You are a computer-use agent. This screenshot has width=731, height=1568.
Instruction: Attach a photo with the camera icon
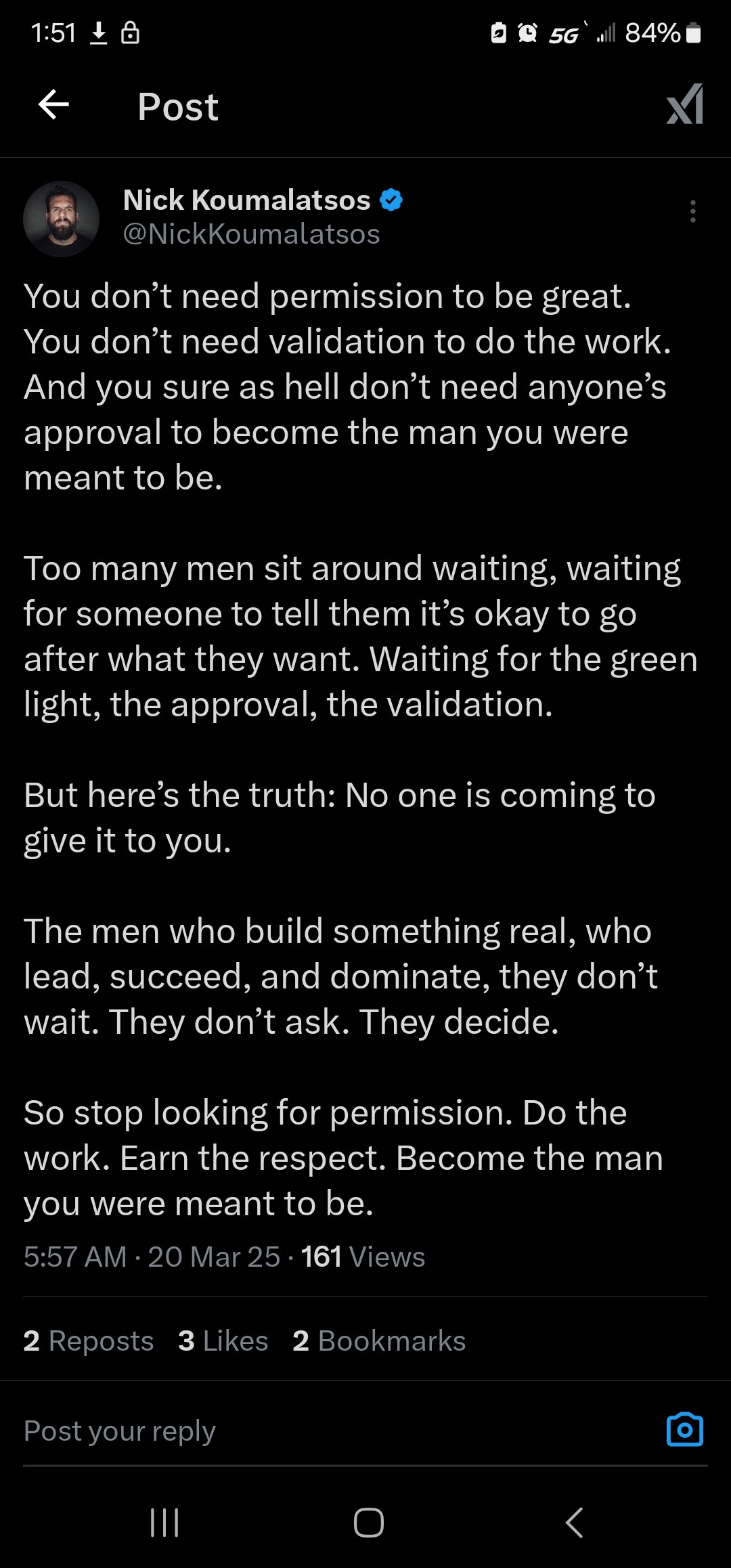tap(684, 1430)
